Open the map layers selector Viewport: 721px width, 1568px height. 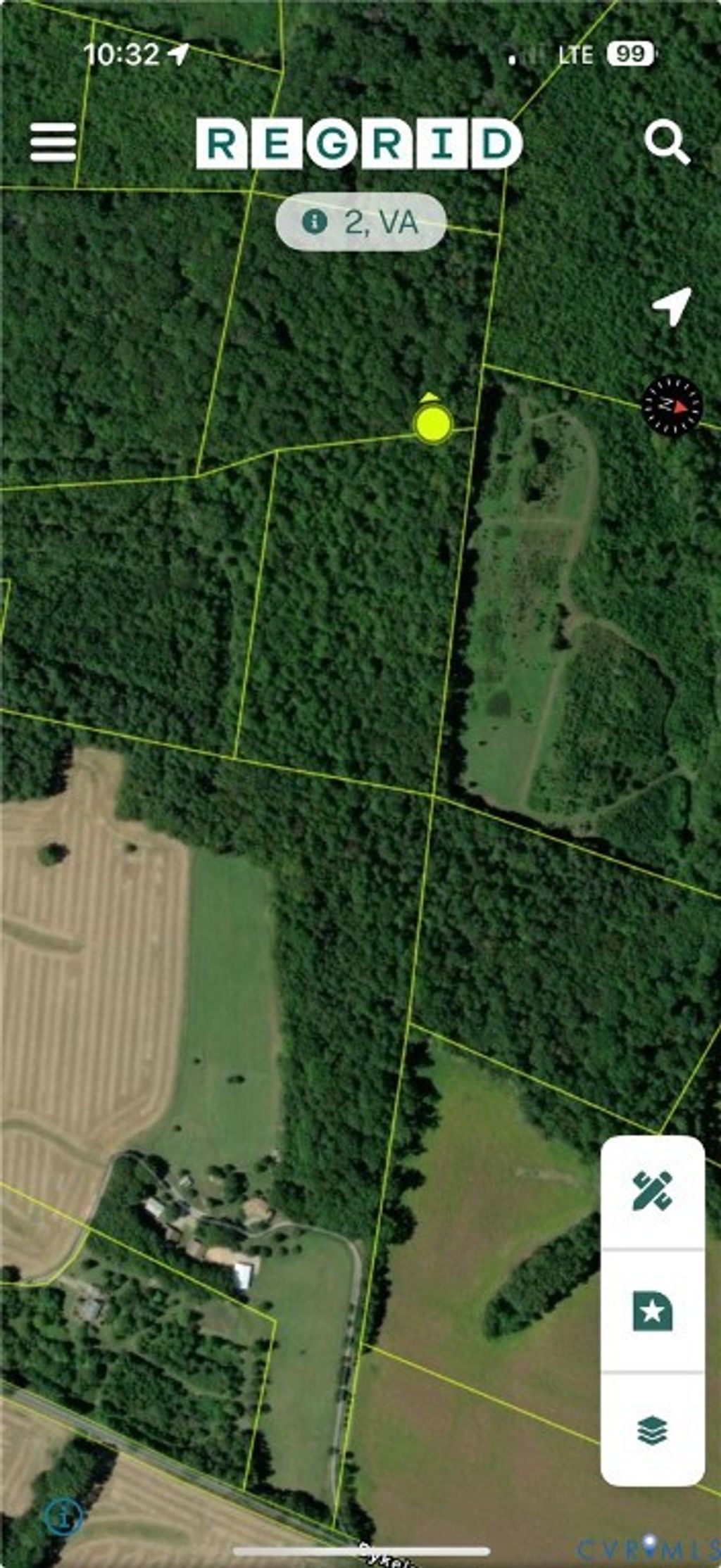652,1430
